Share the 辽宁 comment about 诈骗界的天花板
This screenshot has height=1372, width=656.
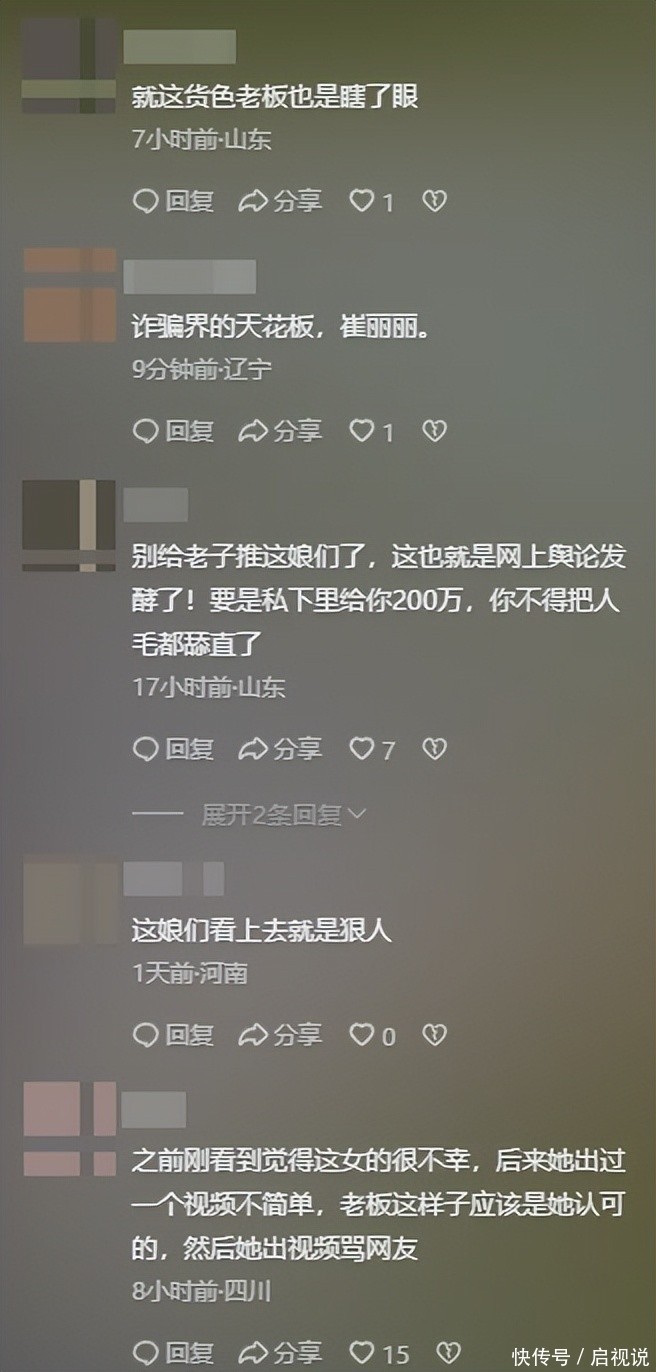pos(281,431)
